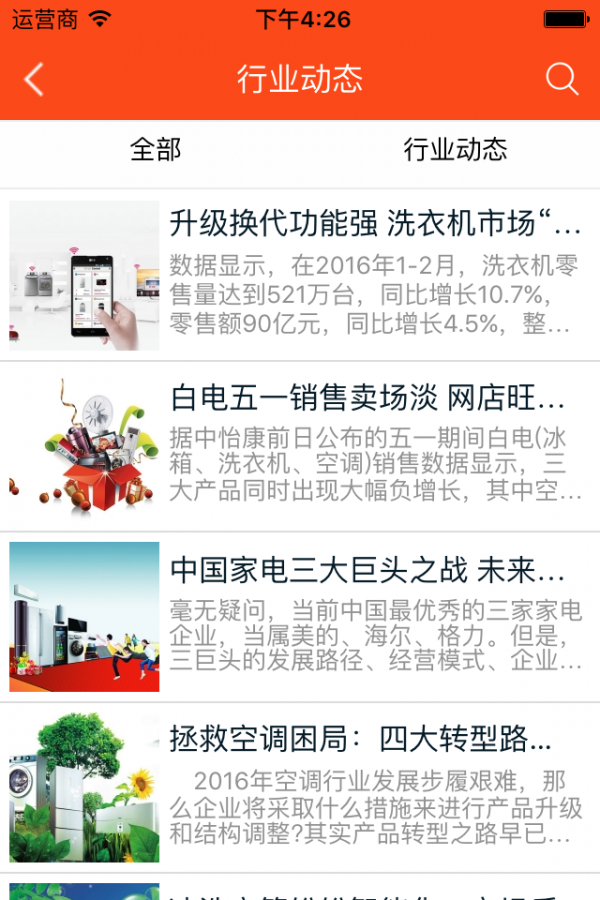View article 拯救空调困局：四大转型路
The image size is (600, 900).
point(360,741)
